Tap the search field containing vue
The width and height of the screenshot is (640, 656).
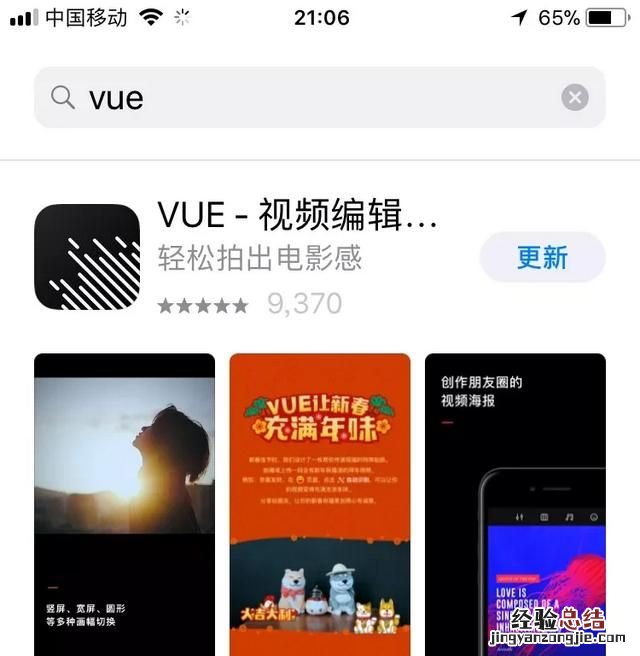[x=300, y=97]
